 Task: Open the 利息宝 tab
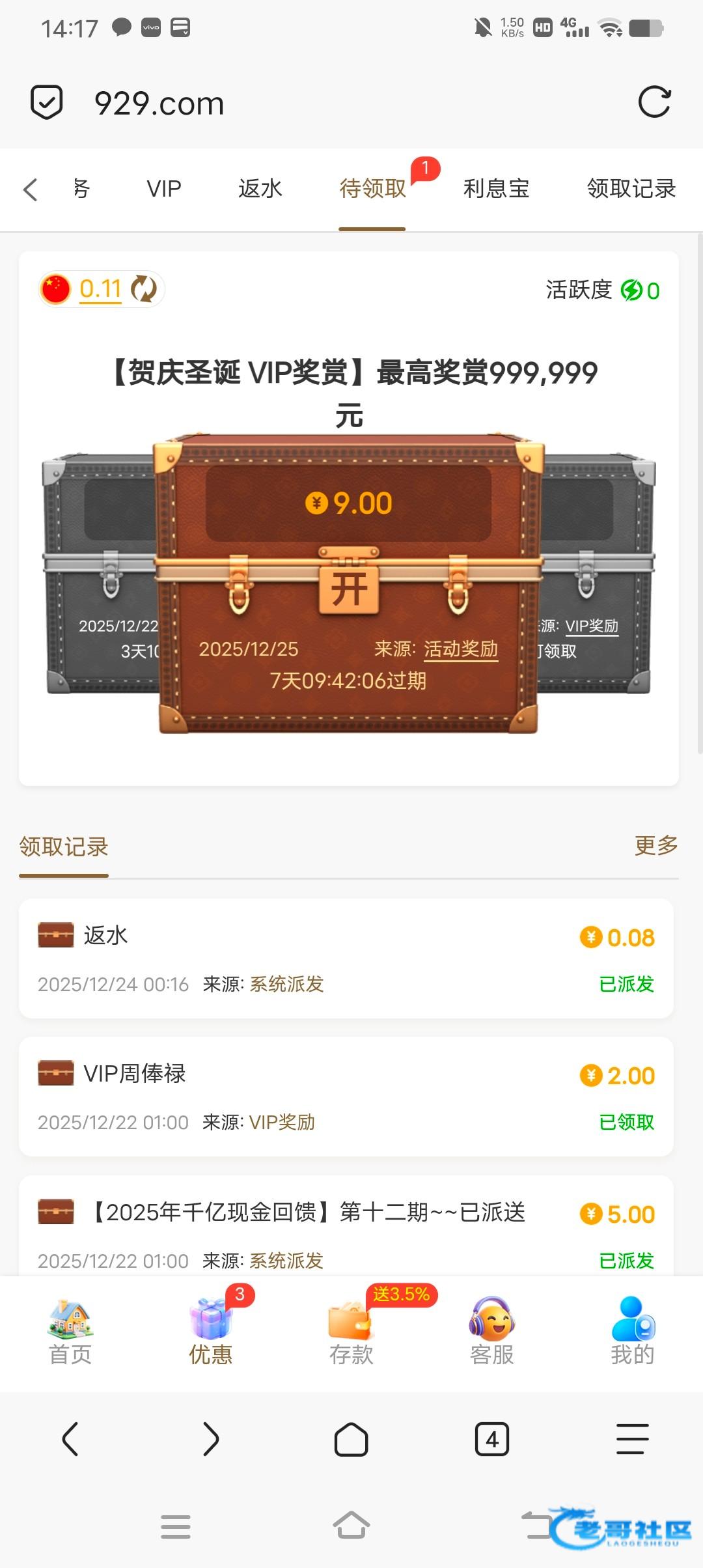click(496, 189)
